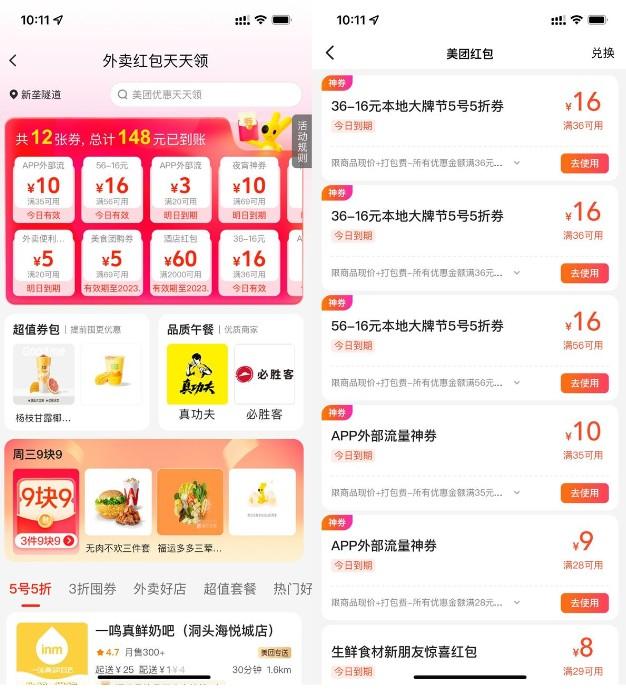Tap 去使用 on the 56-16元 coupon
The height and width of the screenshot is (689, 626).
584,383
